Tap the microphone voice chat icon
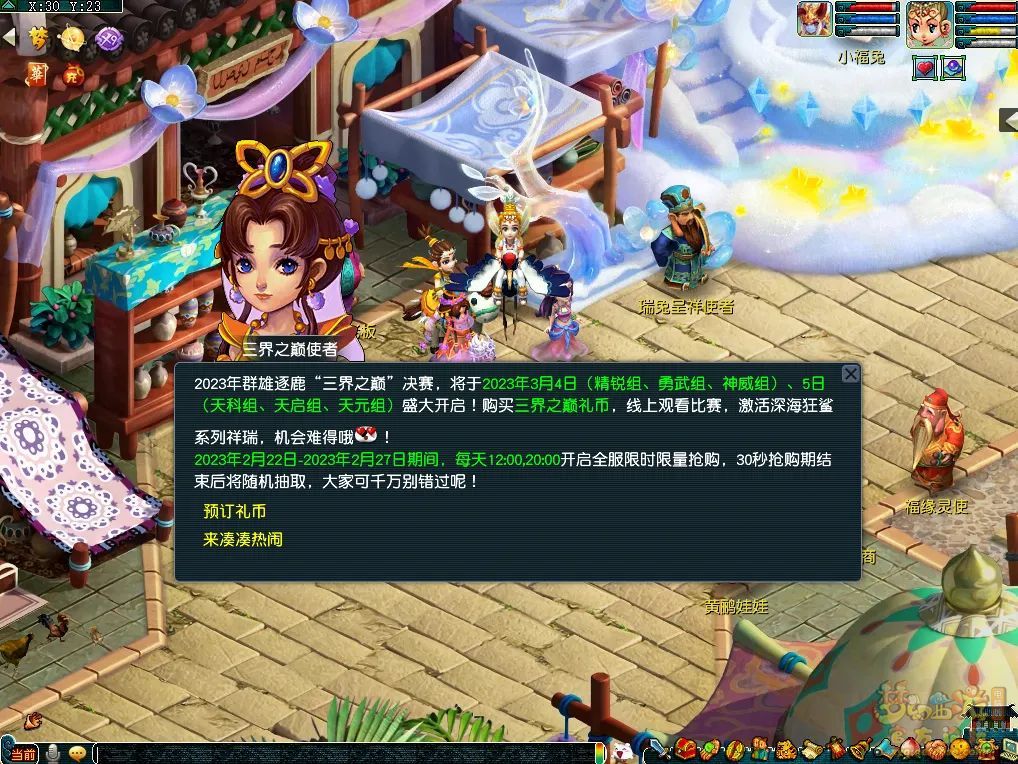 (53, 753)
